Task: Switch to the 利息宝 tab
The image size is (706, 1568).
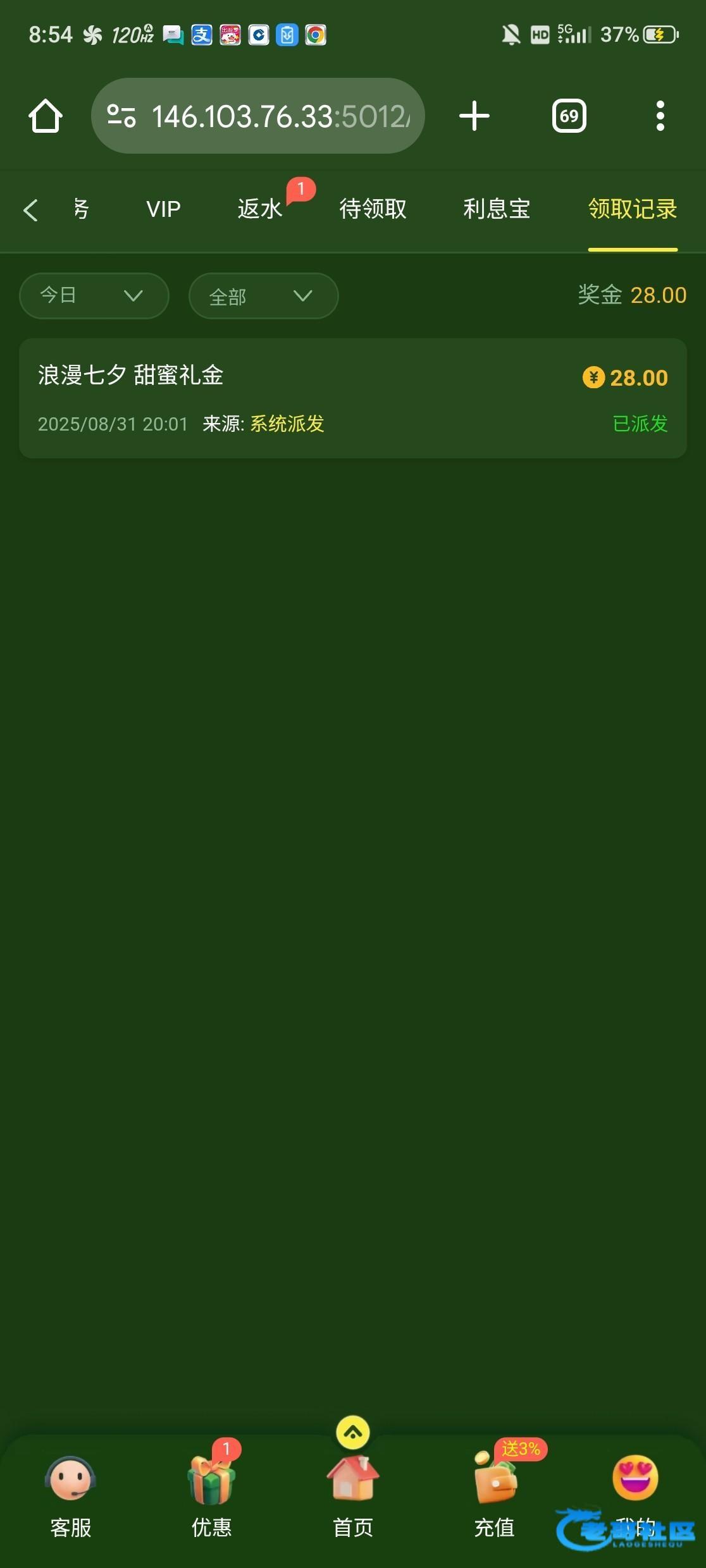Action: [497, 209]
